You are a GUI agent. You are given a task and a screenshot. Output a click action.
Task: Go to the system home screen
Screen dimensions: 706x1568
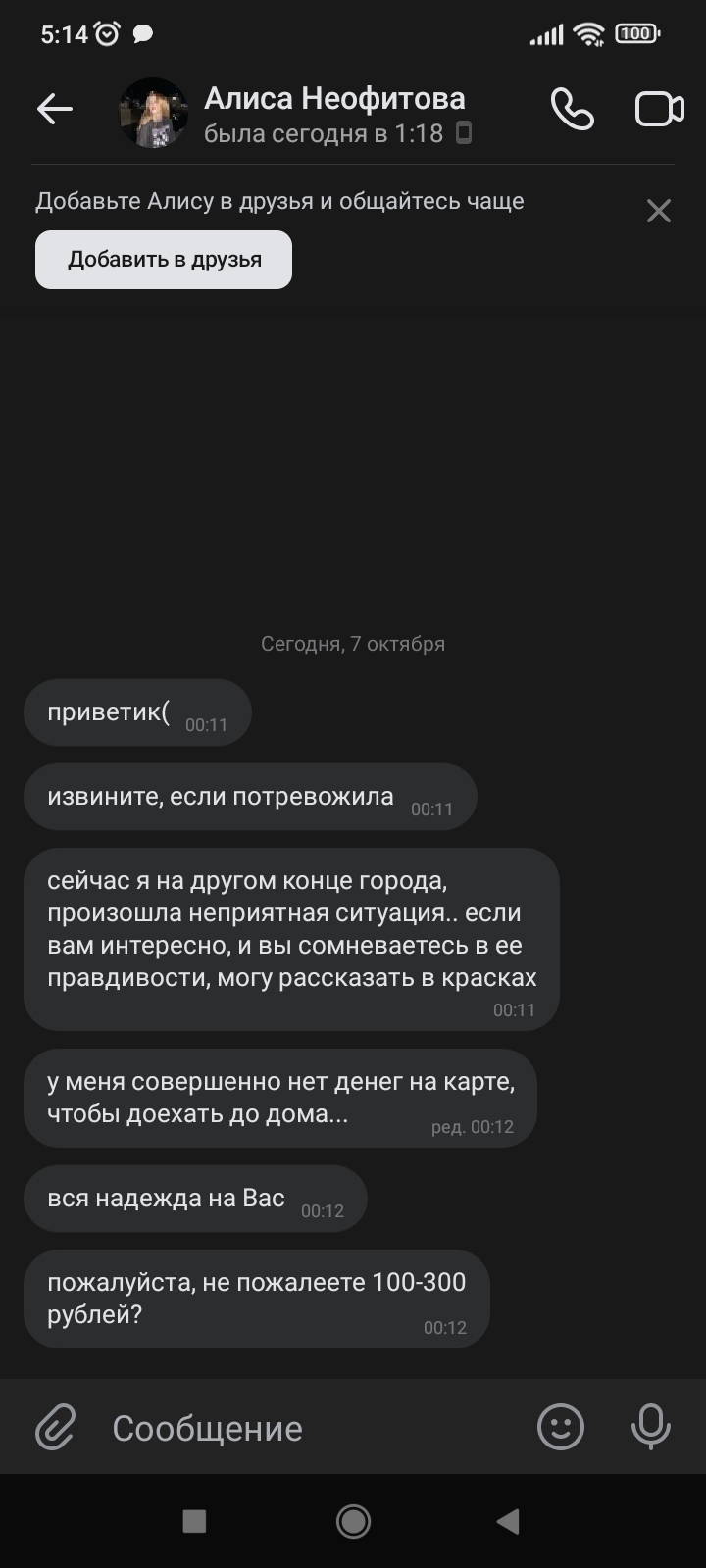[x=353, y=1521]
